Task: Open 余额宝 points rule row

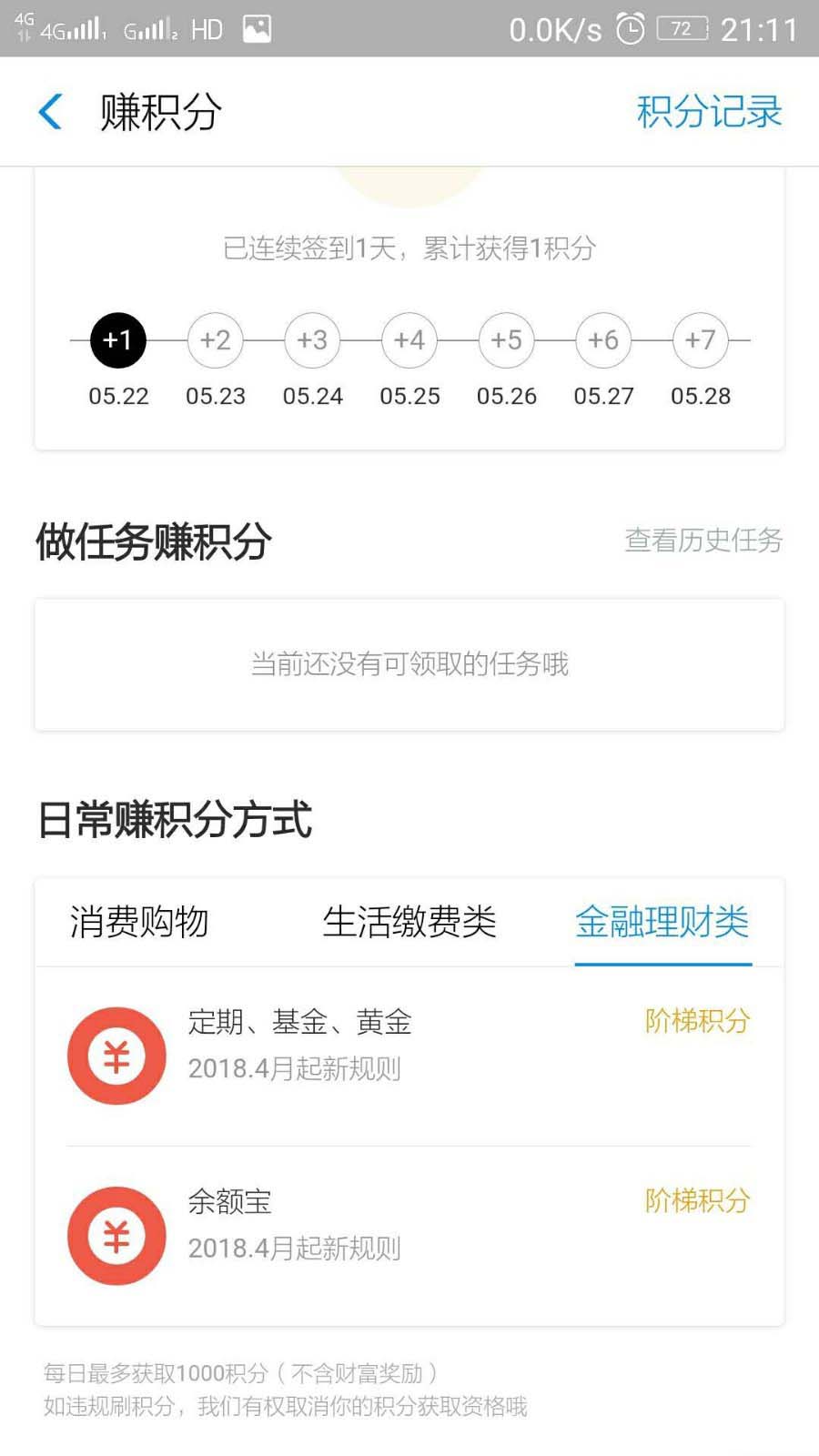Action: 409,1235
